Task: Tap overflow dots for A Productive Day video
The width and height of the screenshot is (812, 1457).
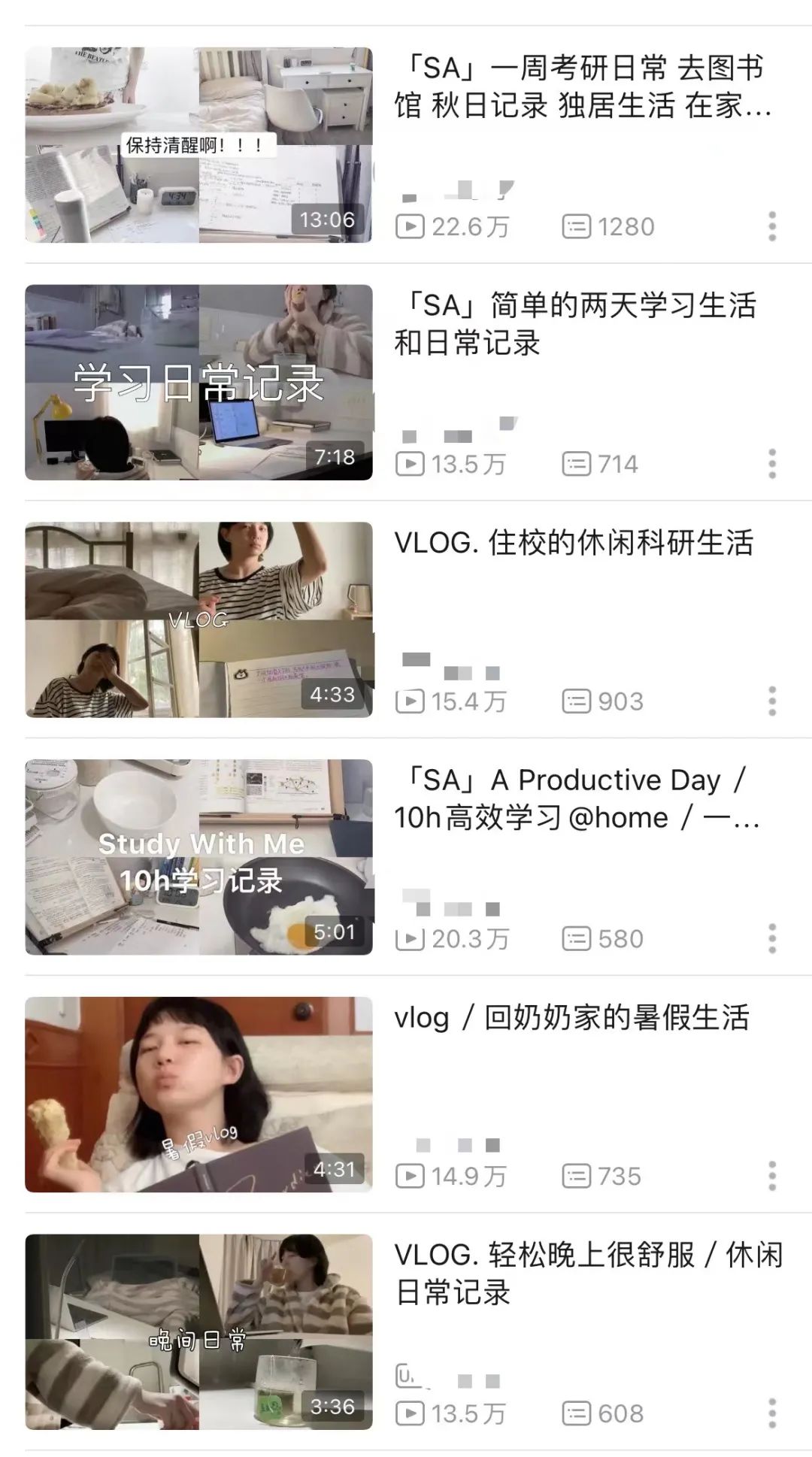Action: (x=771, y=939)
